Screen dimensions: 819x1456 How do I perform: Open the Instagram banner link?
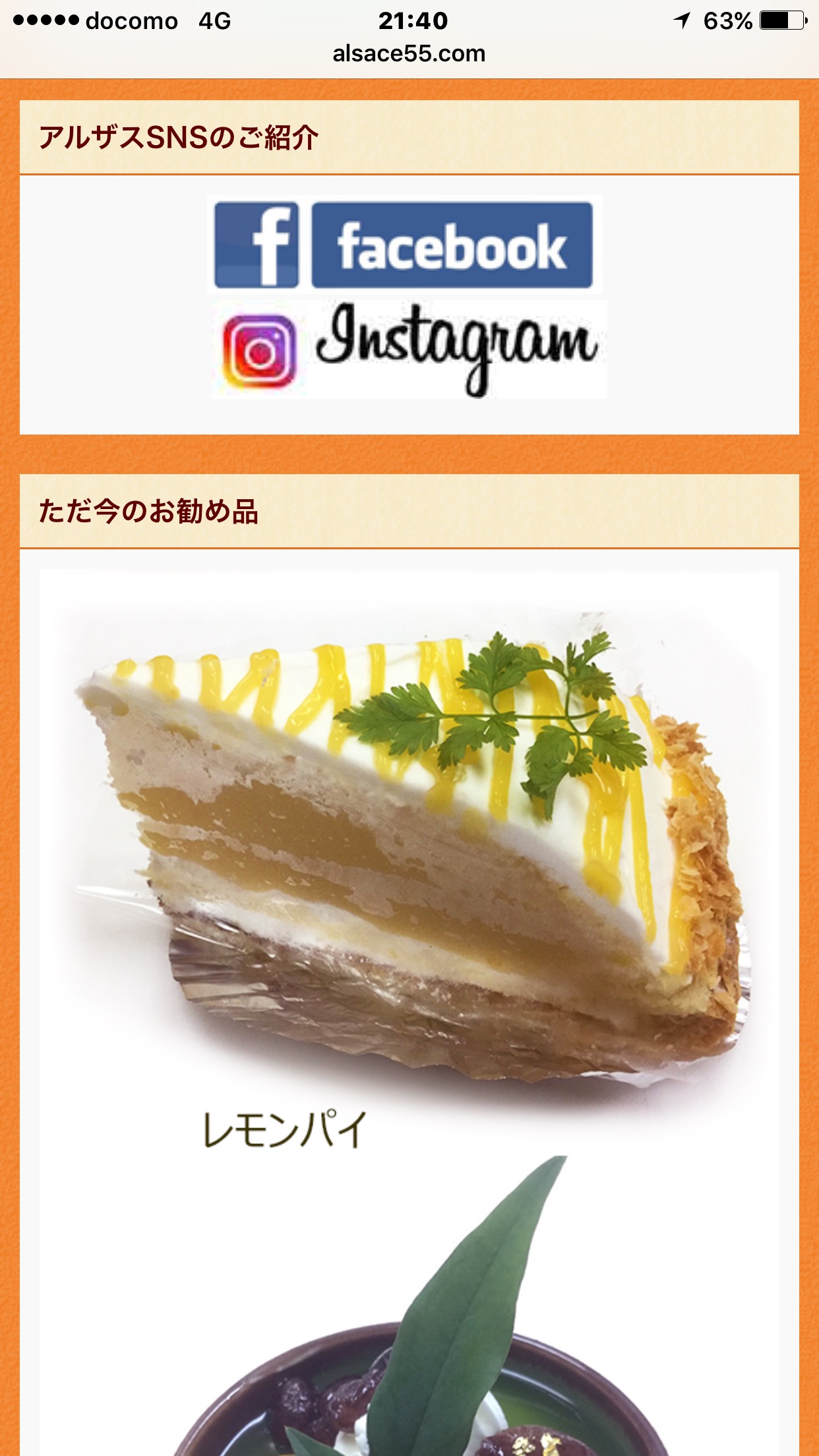[x=409, y=349]
